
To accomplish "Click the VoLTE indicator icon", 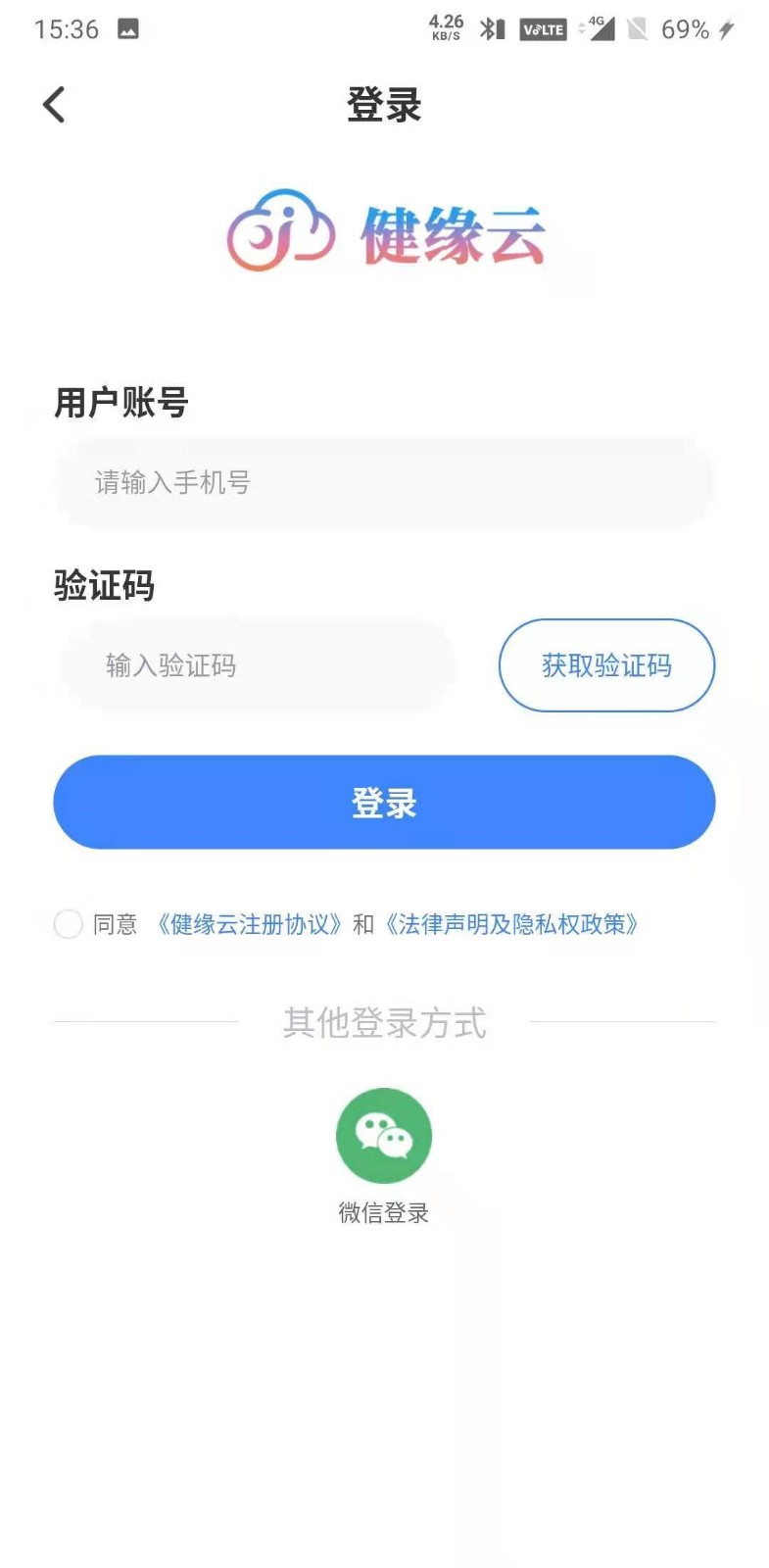I will tap(543, 29).
